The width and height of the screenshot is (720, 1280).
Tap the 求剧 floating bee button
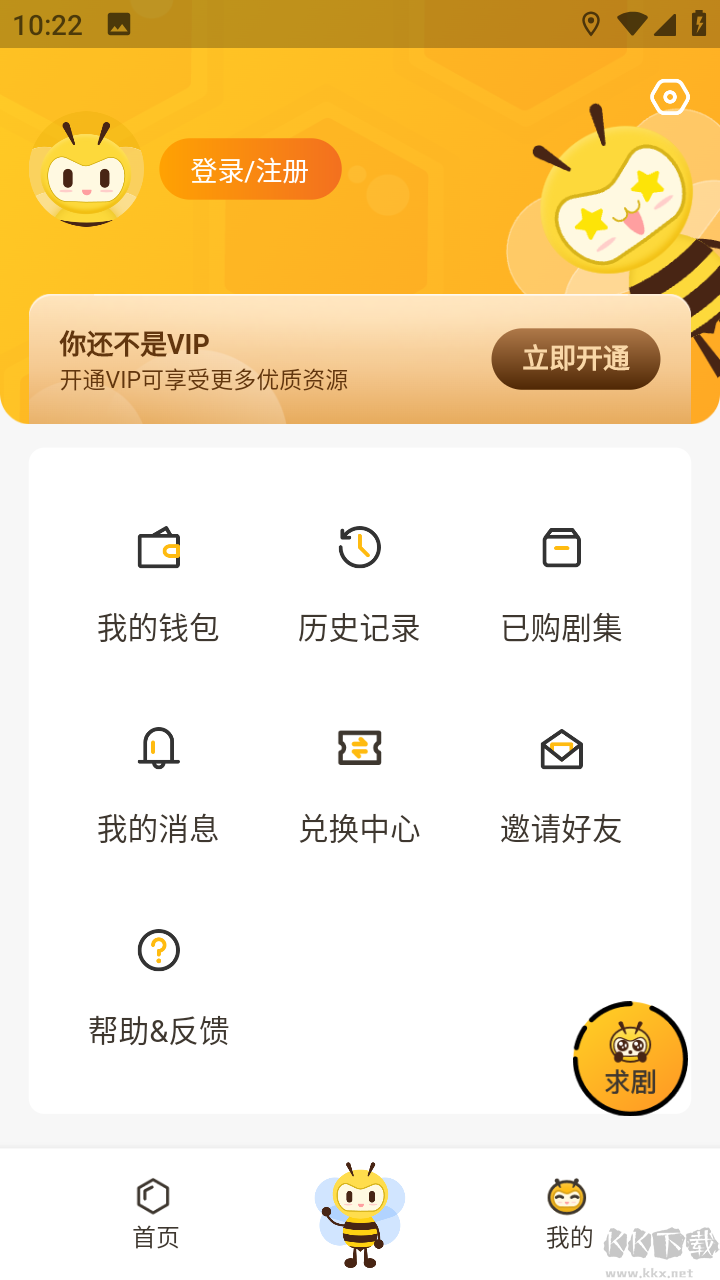tap(630, 1058)
